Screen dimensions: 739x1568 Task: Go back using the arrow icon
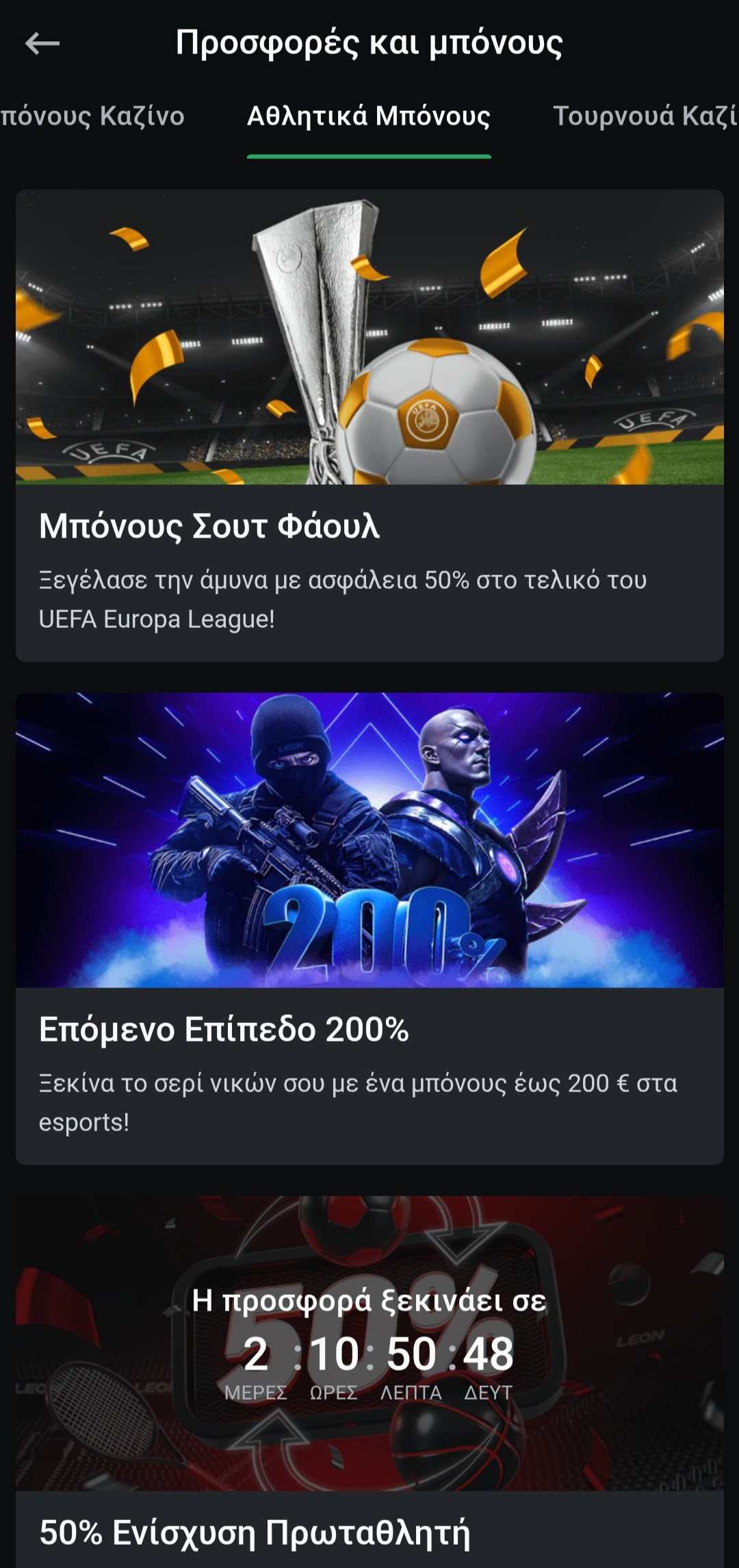pos(42,44)
